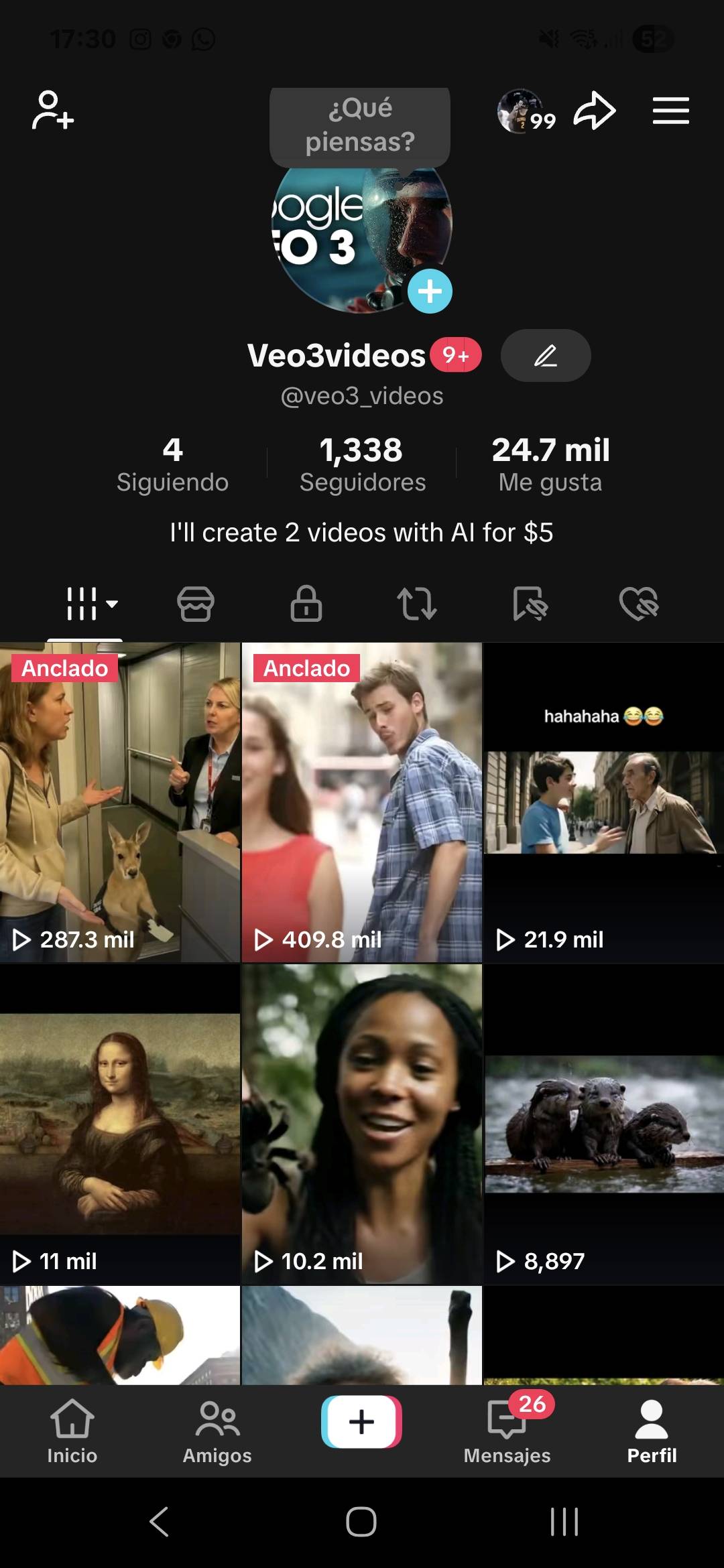Switch to the reposts tab
Image resolution: width=724 pixels, height=1568 pixels.
(x=416, y=603)
